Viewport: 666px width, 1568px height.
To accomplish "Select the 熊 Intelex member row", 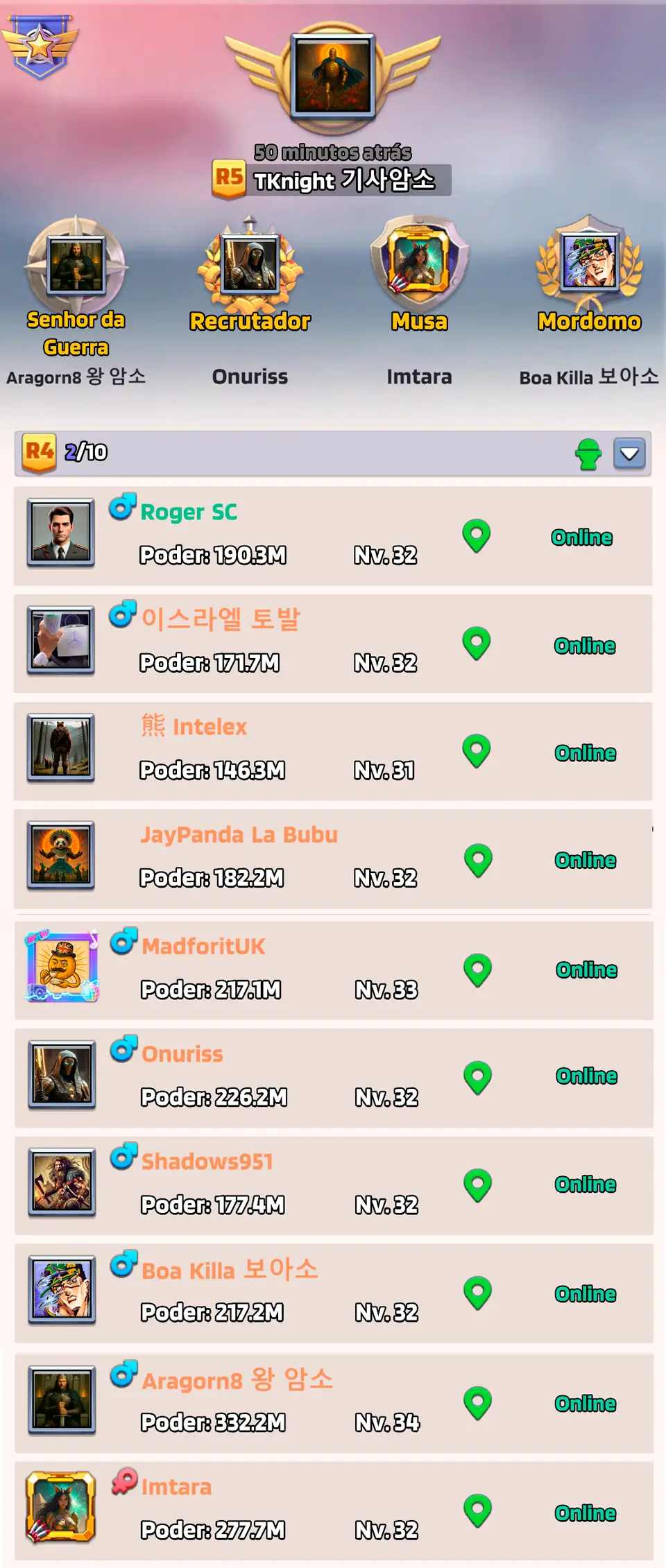I will pos(277,750).
